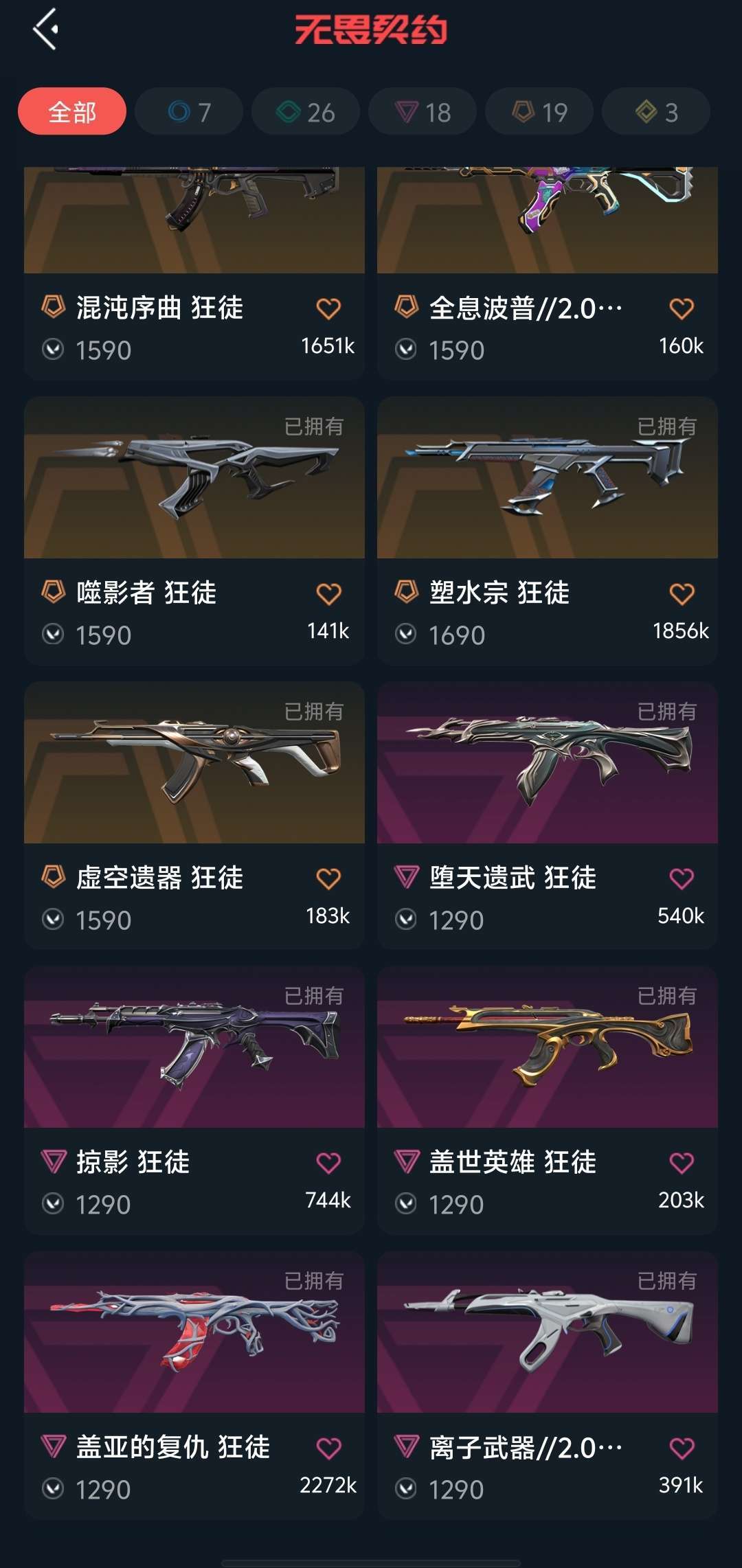Filter by the orange tier showing 19
Viewport: 742px width, 1568px height.
[539, 112]
